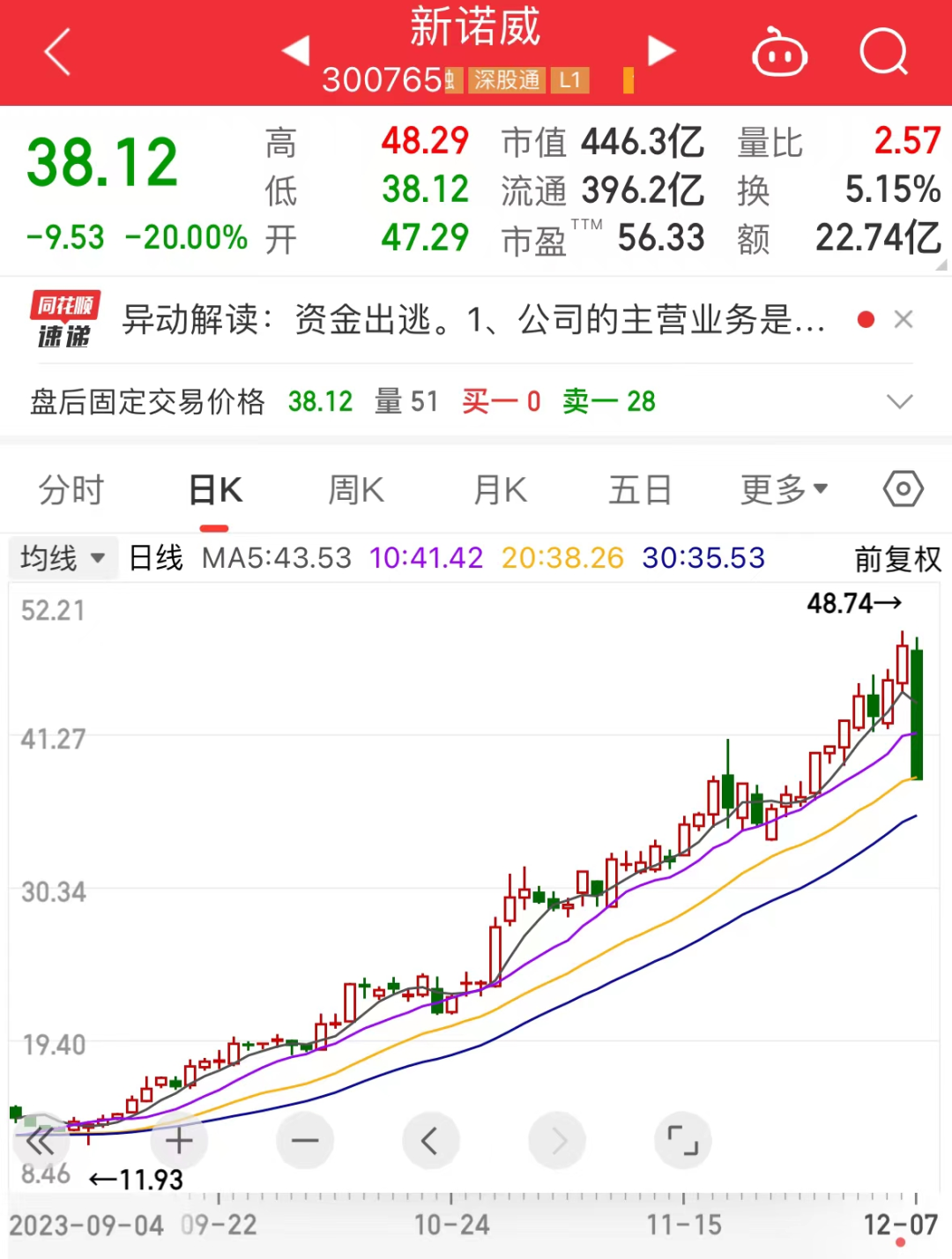Select the 日K chart tab
This screenshot has width=952, height=1259.
pyautogui.click(x=215, y=490)
